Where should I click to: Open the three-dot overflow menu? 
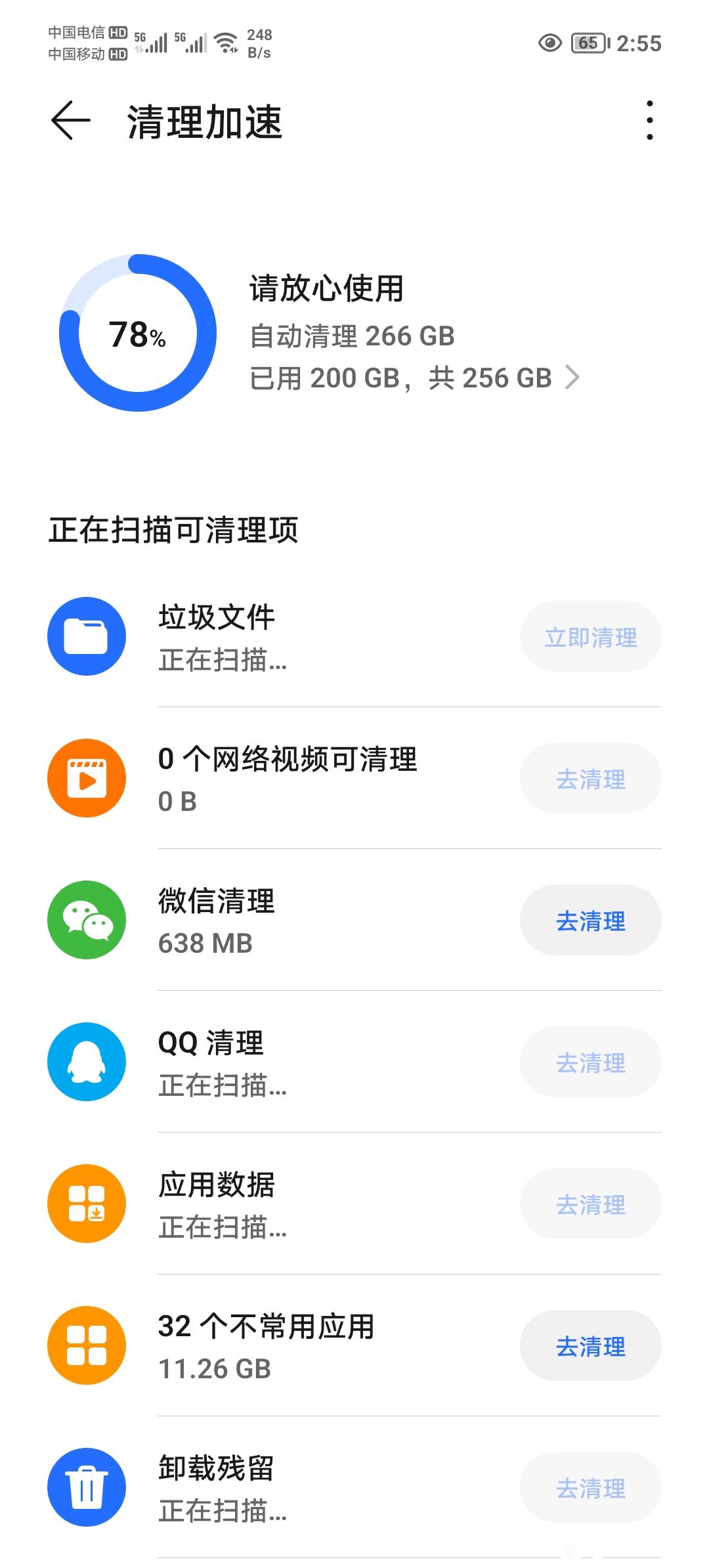coord(649,121)
